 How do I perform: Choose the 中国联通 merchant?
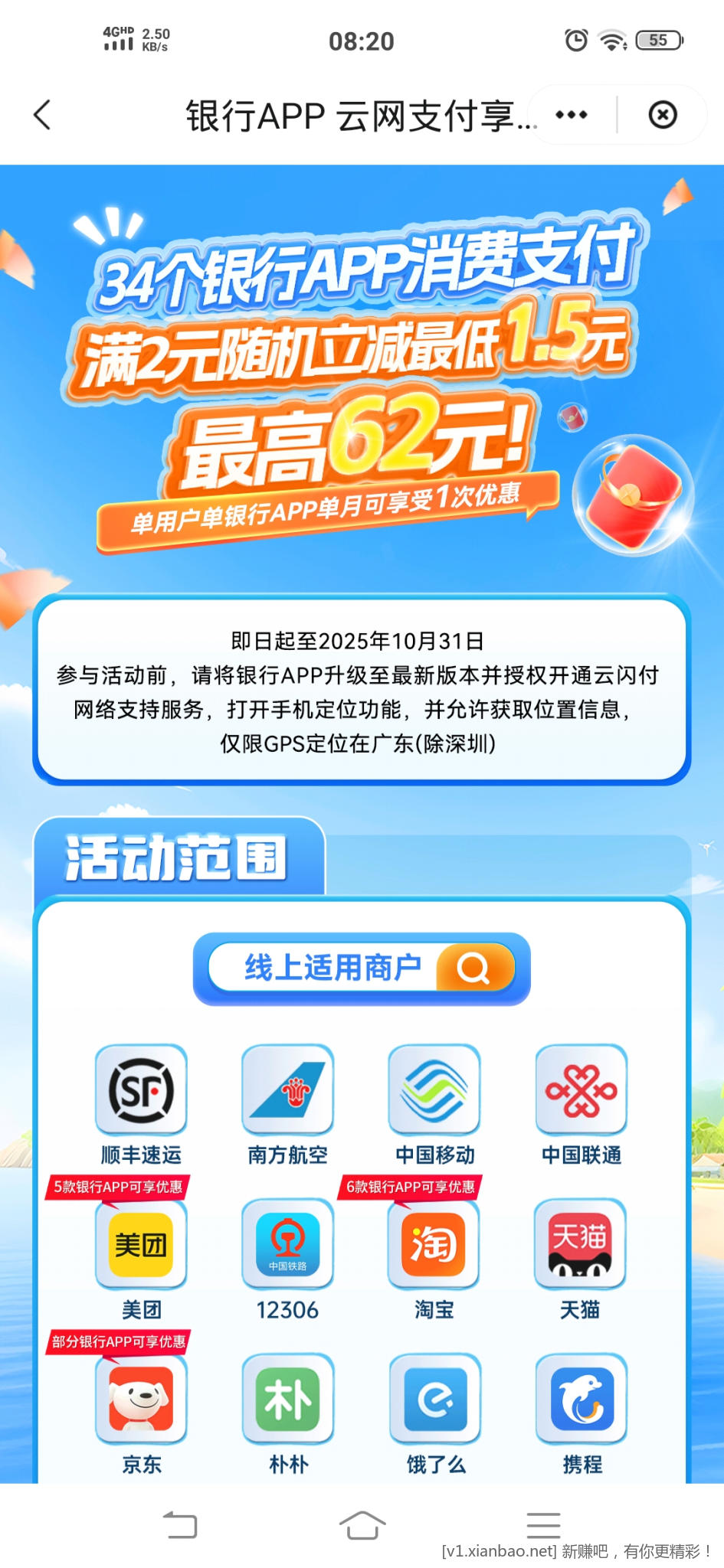pos(581,1090)
